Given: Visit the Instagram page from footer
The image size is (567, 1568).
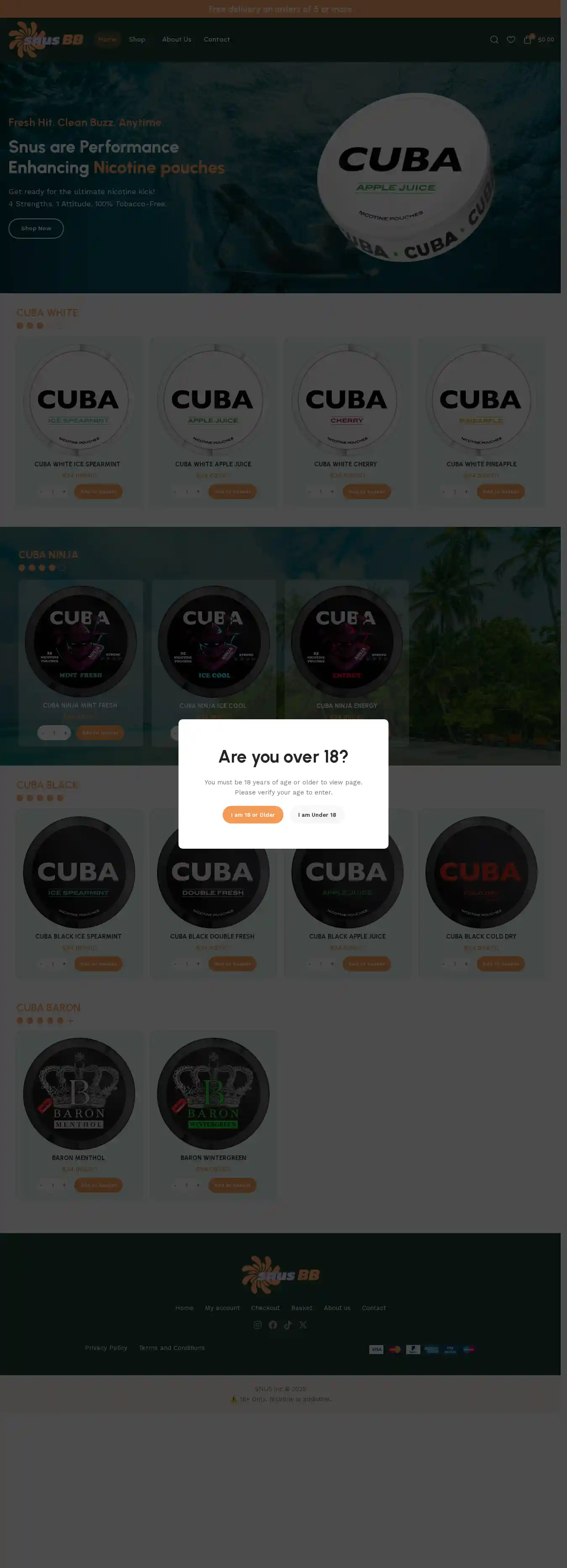Looking at the screenshot, I should (257, 1324).
